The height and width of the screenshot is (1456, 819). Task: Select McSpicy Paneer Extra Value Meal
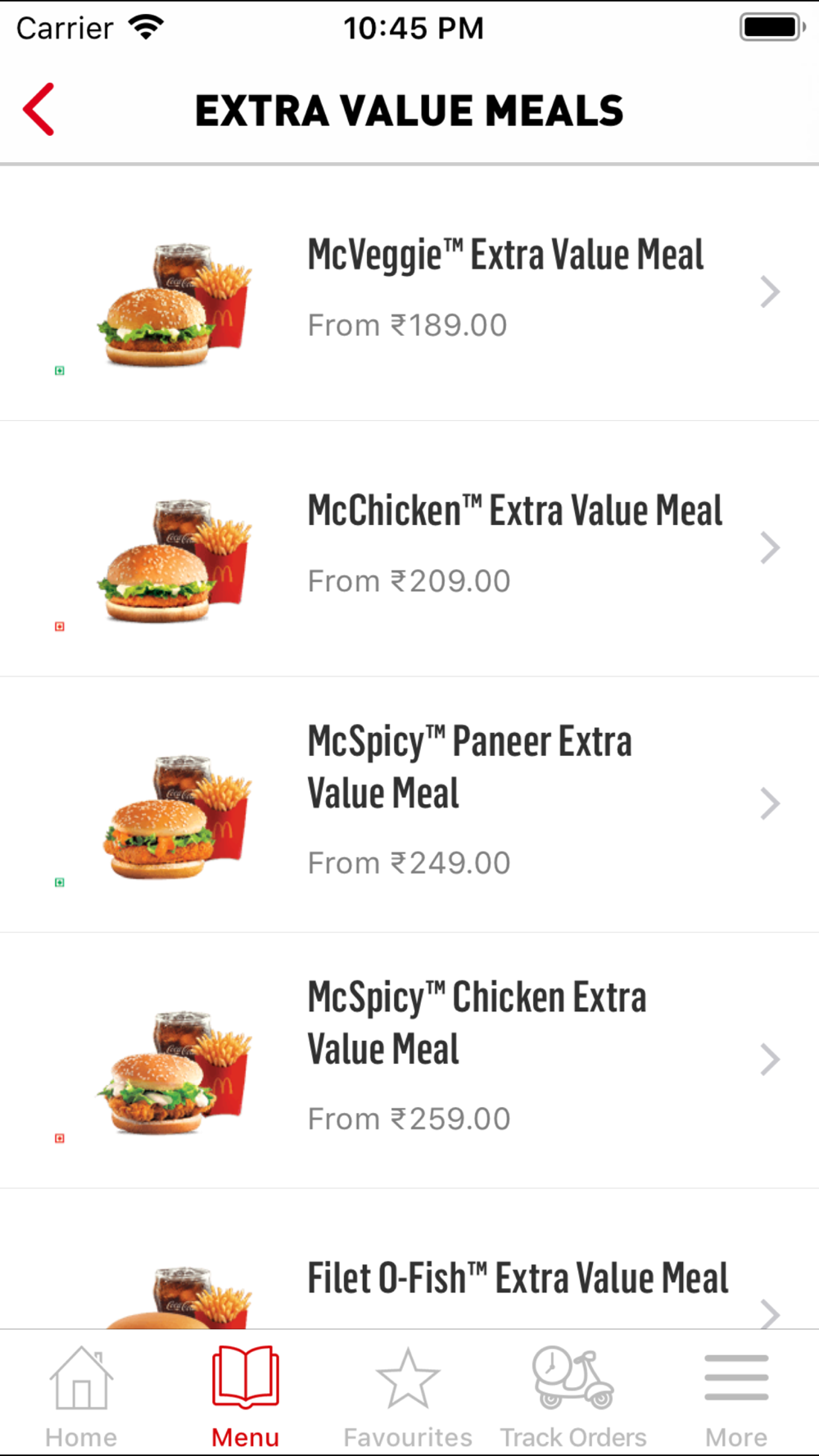point(409,804)
